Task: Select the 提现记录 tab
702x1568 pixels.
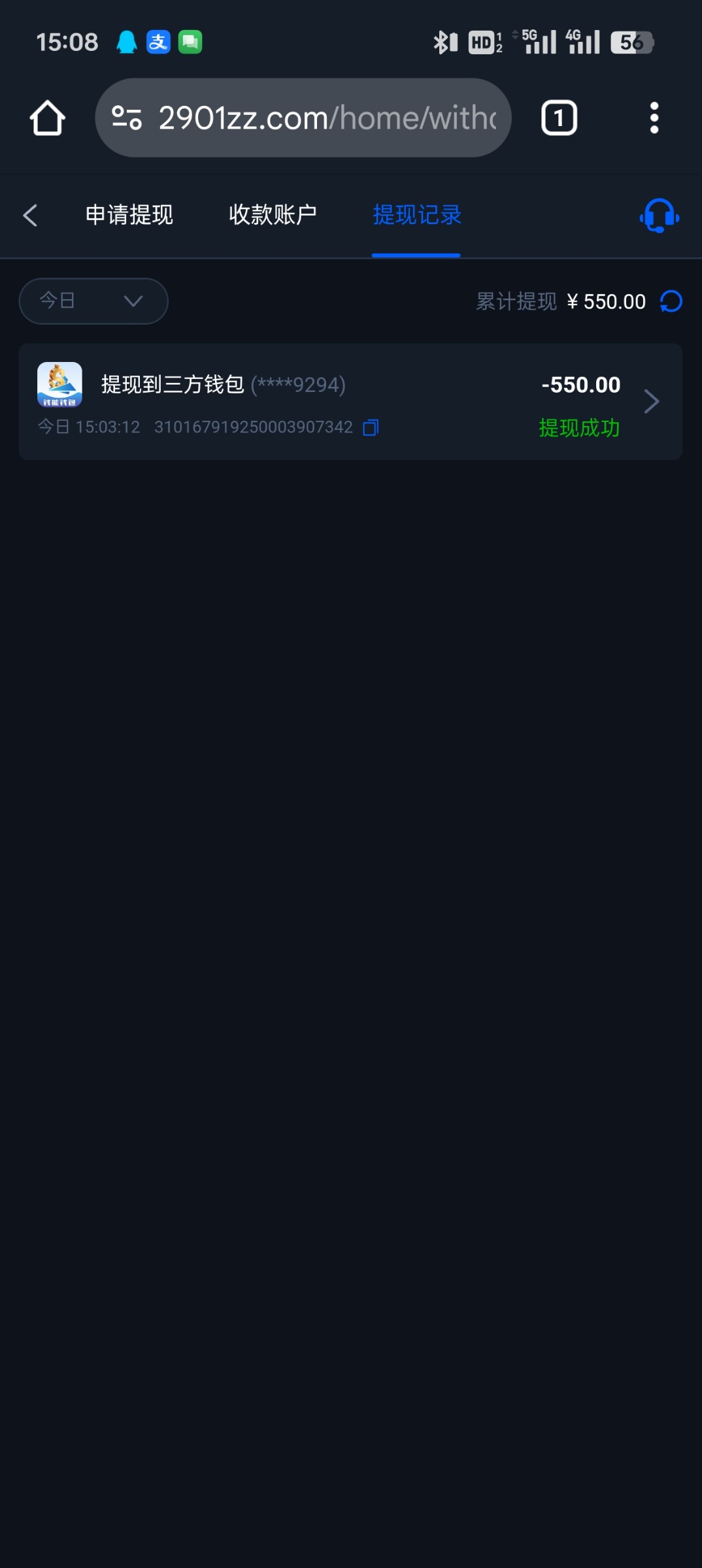Action: tap(416, 215)
